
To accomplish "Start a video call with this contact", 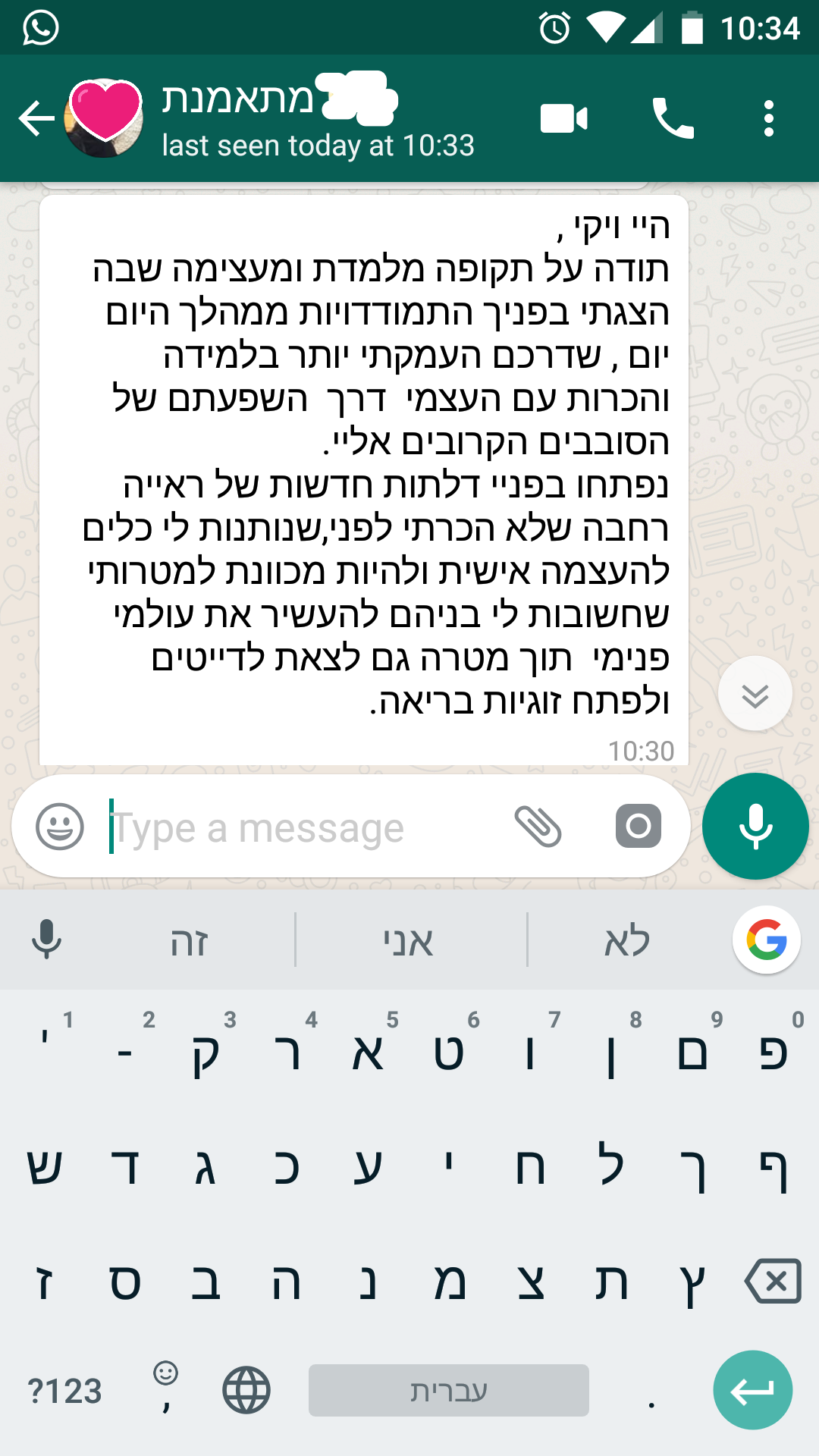I will pos(563,119).
